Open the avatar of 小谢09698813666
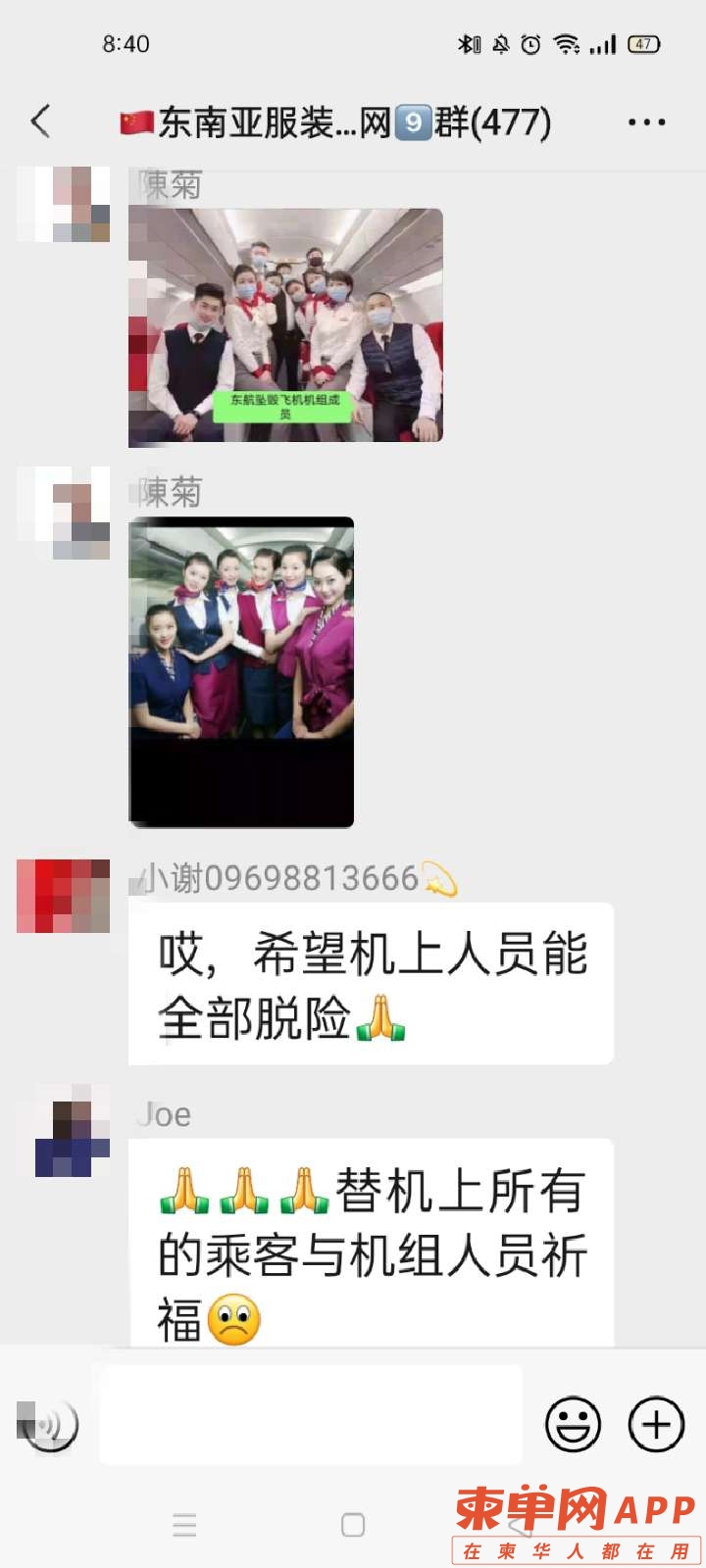The image size is (706, 1568). click(64, 896)
